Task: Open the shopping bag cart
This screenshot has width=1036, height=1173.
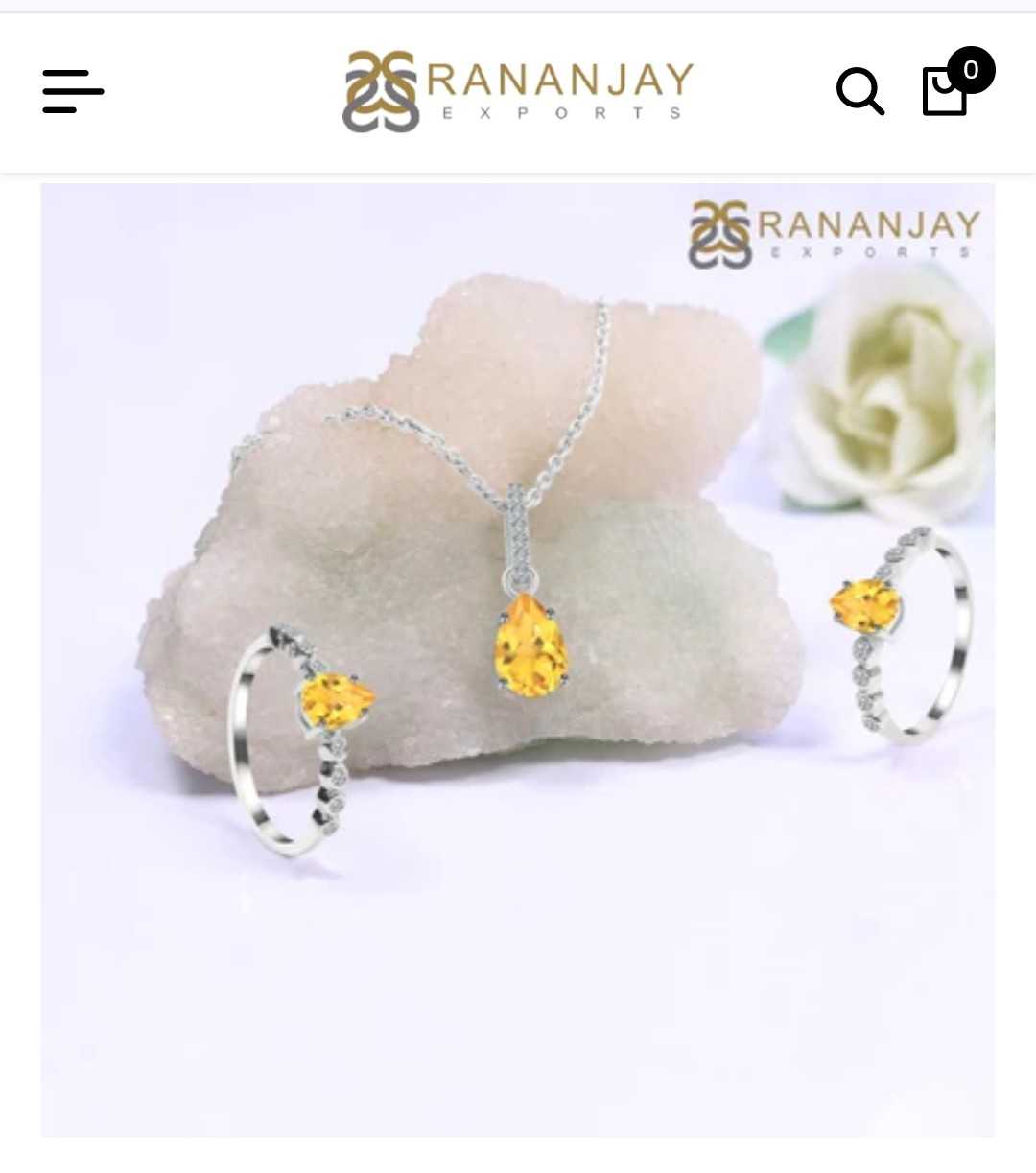Action: click(946, 92)
